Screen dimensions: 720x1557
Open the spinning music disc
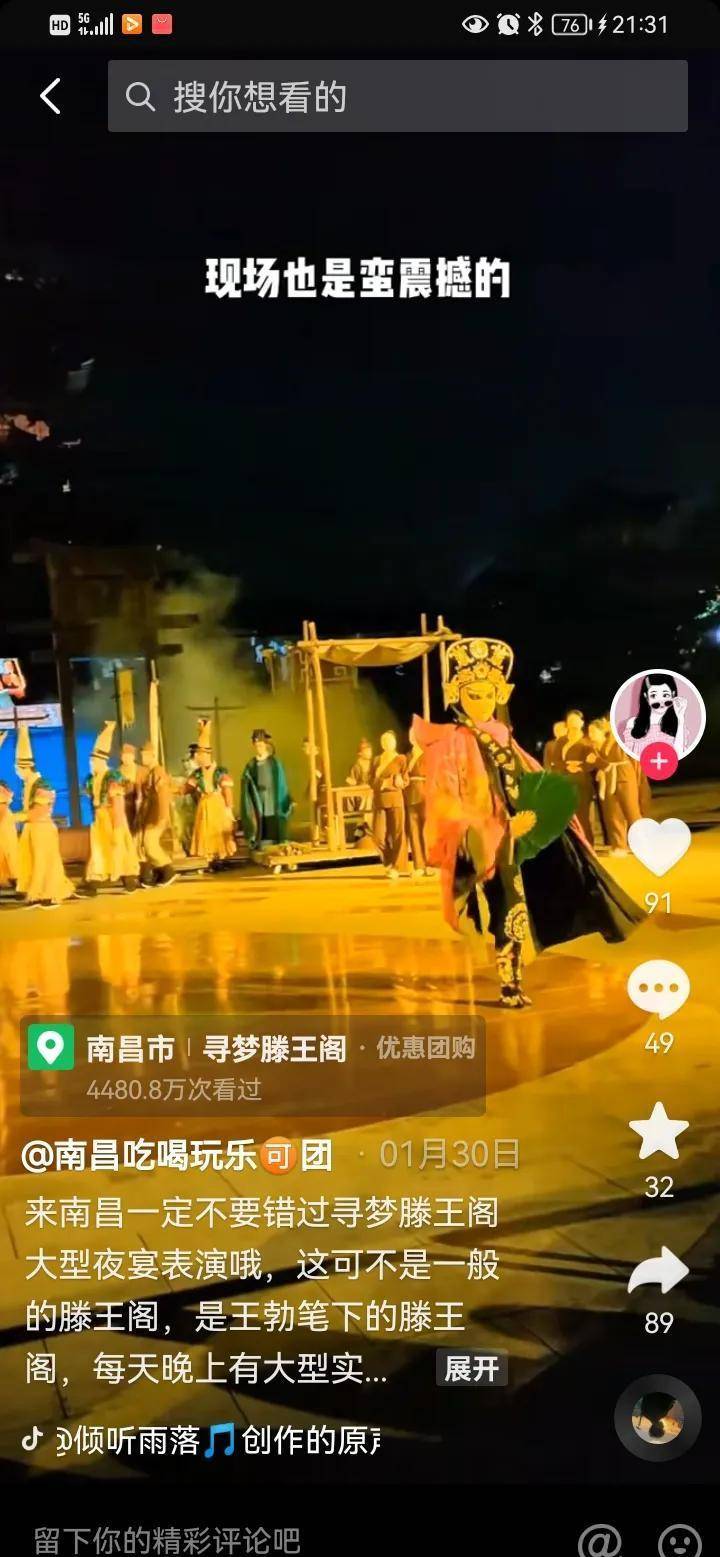657,1418
